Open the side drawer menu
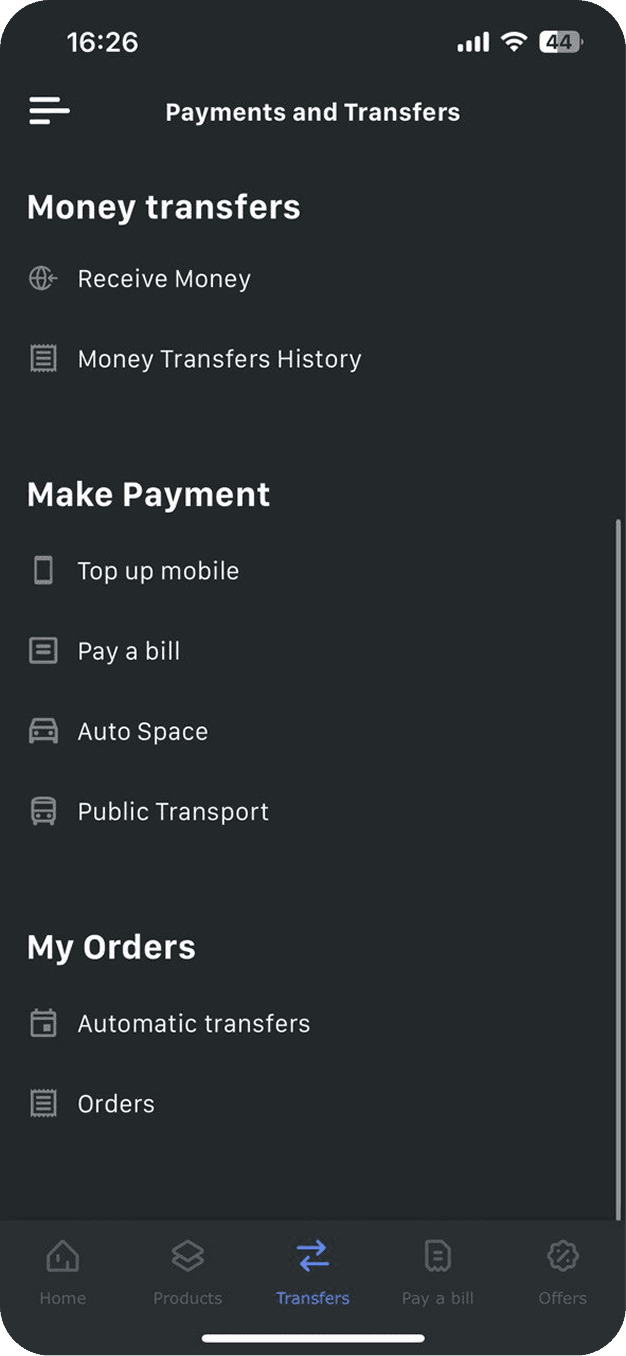This screenshot has width=626, height=1356. 49,111
